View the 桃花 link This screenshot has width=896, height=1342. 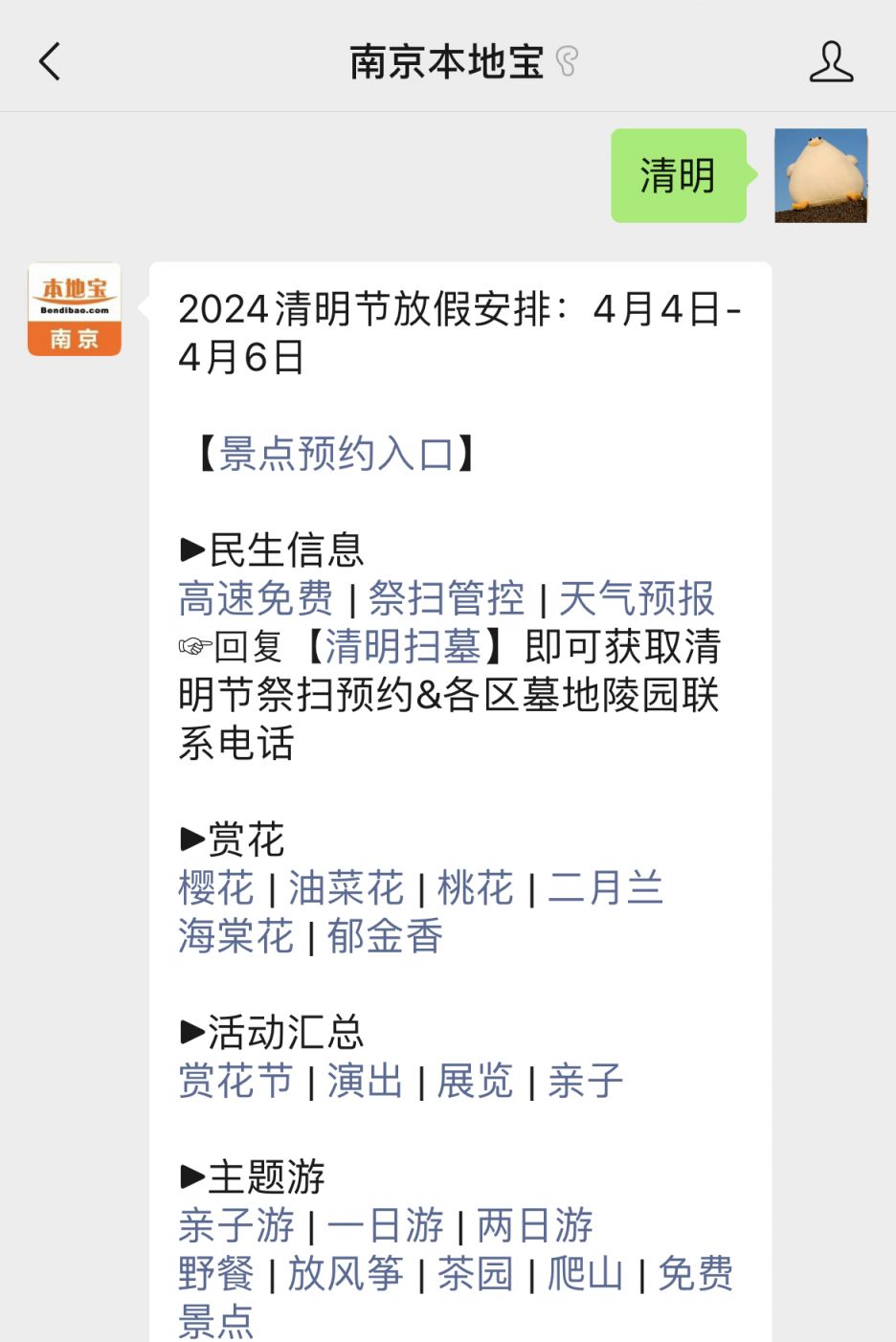[x=476, y=888]
